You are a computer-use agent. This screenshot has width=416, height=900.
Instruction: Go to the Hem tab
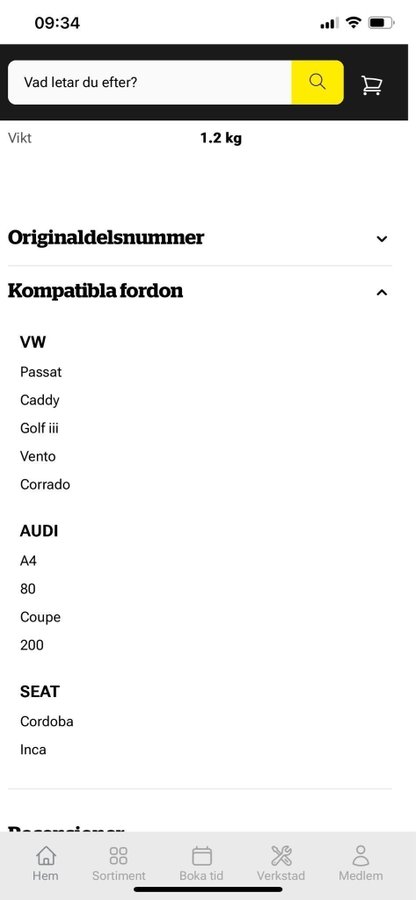click(x=45, y=863)
